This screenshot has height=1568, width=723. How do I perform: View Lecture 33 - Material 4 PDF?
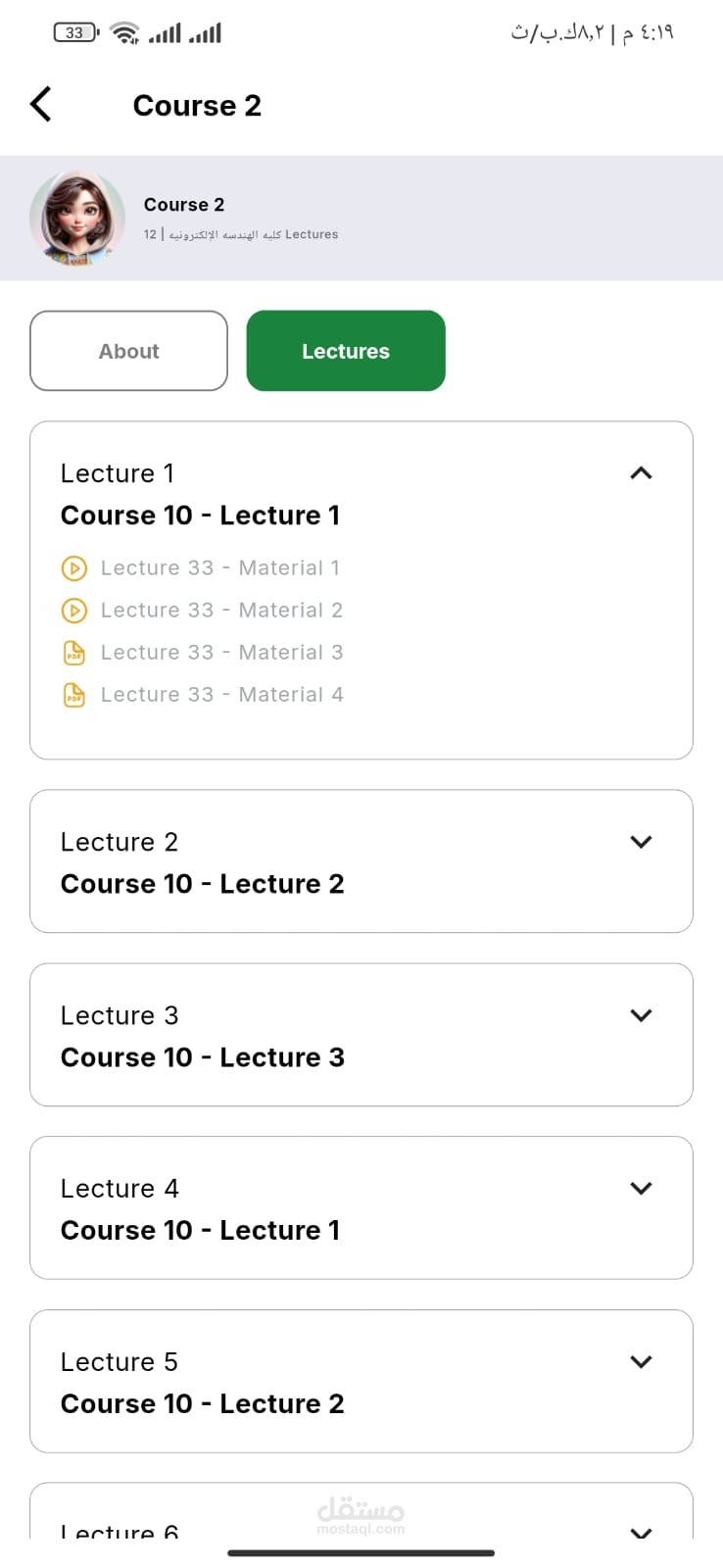pos(202,694)
